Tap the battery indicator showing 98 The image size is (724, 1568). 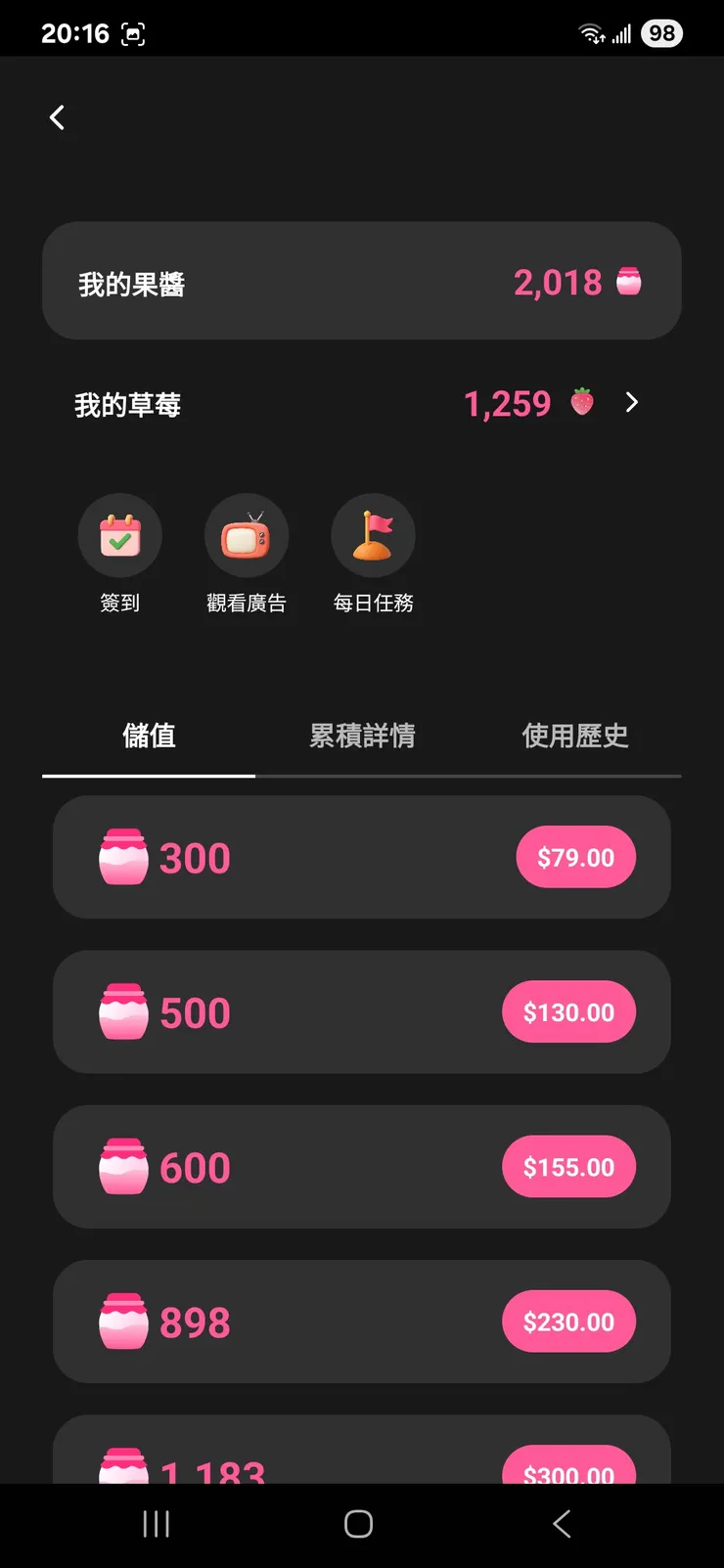[x=661, y=32]
